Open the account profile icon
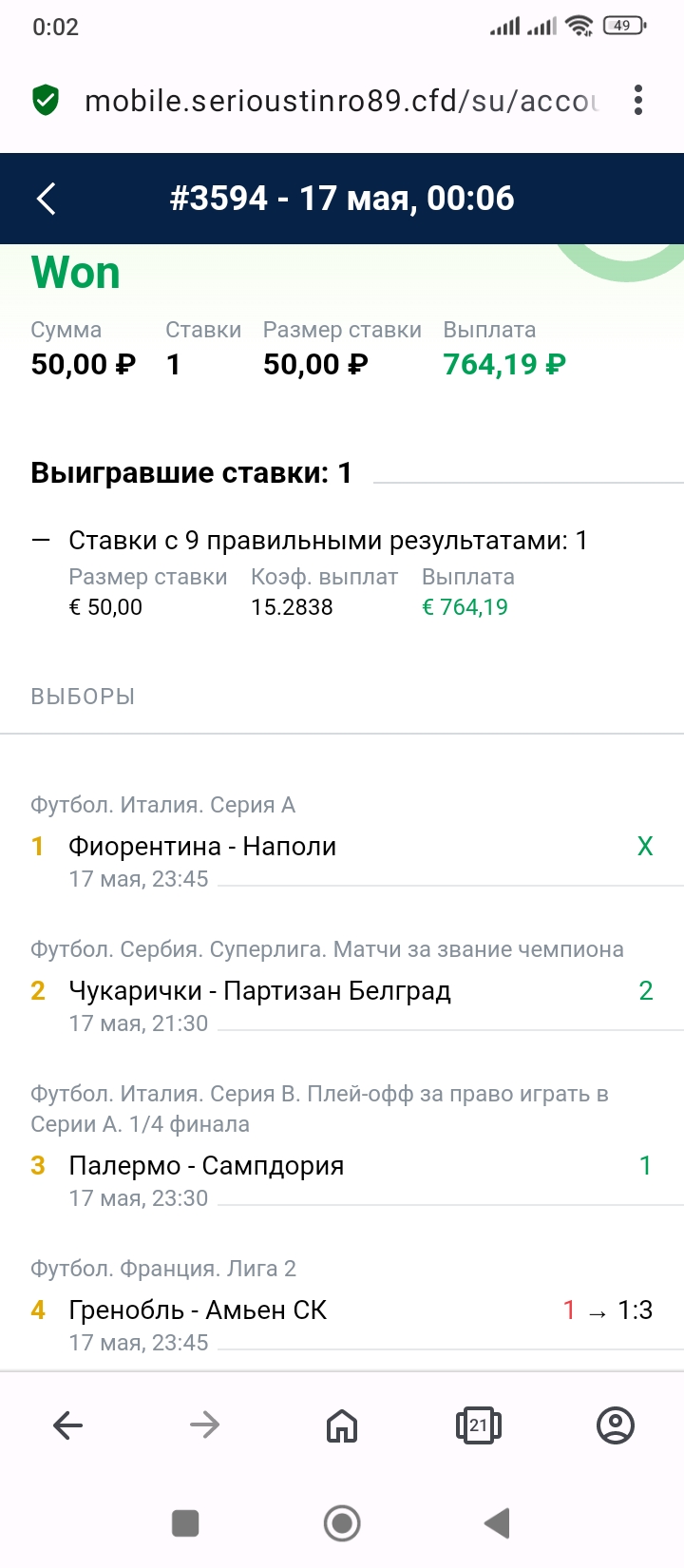 pos(616,1425)
